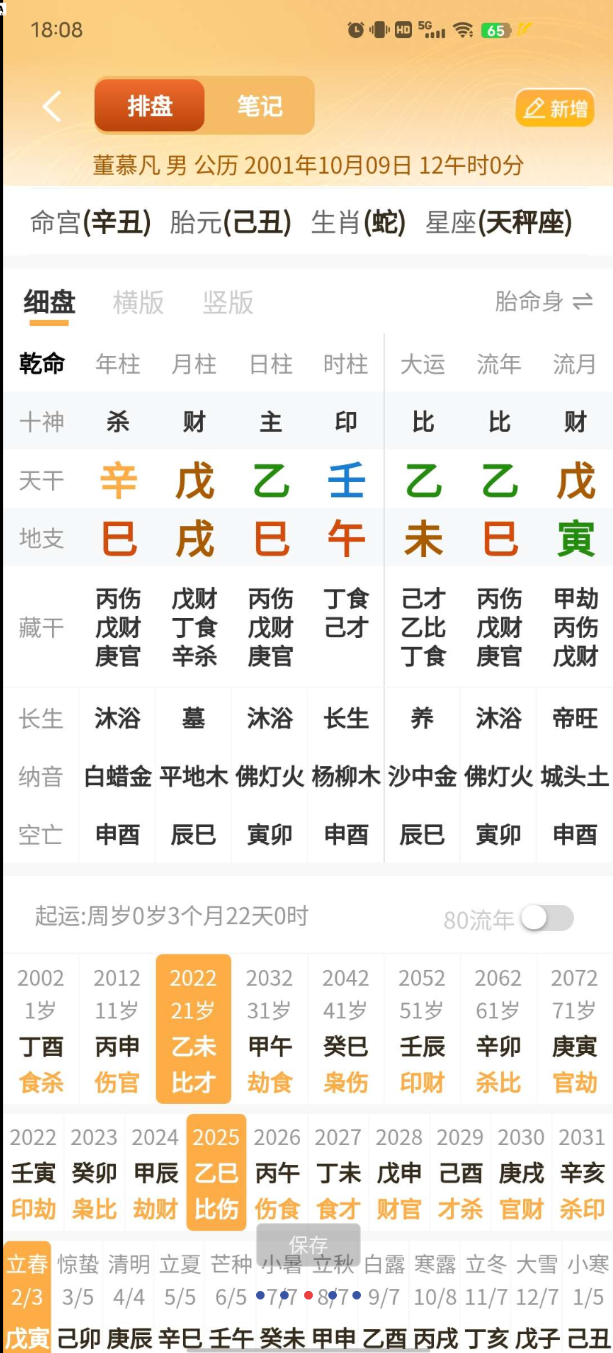
Task: Switch to 横版 layout view
Action: coord(138,302)
